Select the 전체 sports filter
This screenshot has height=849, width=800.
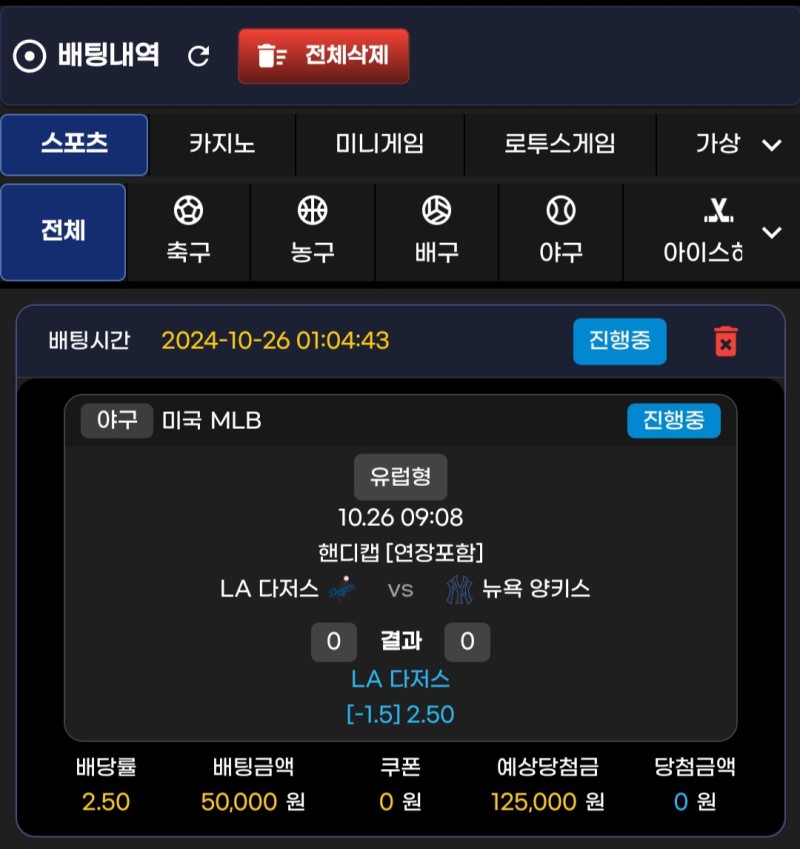[63, 231]
